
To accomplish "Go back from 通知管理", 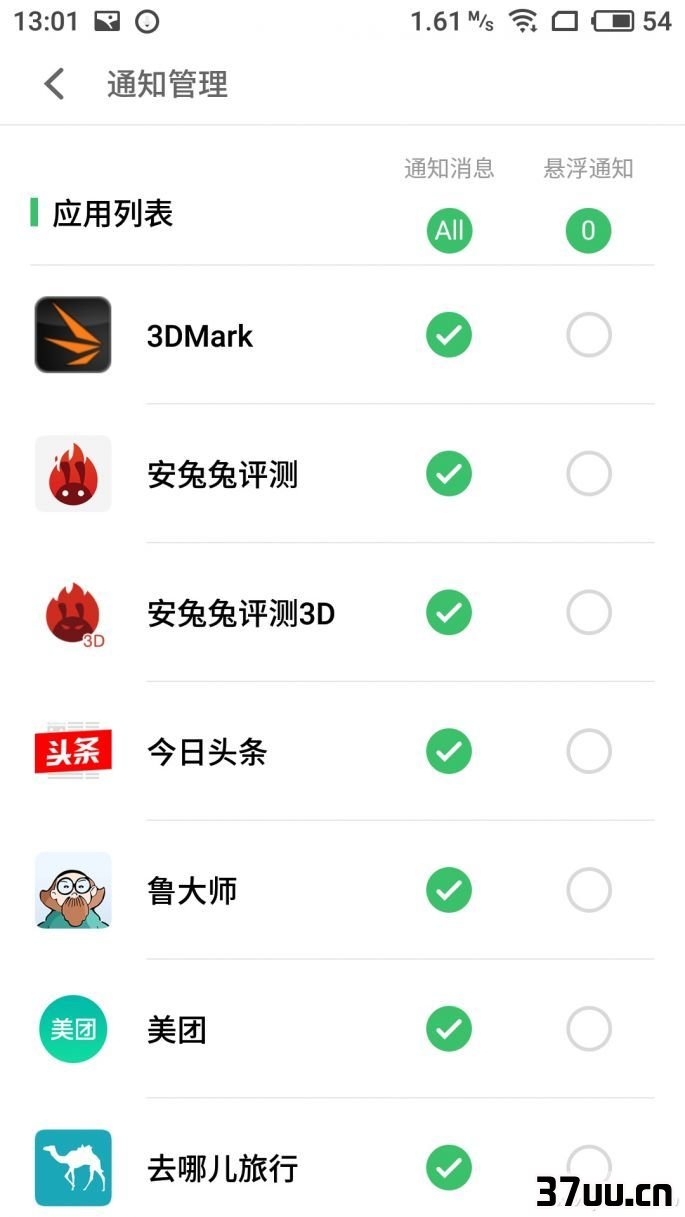I will coord(55,84).
